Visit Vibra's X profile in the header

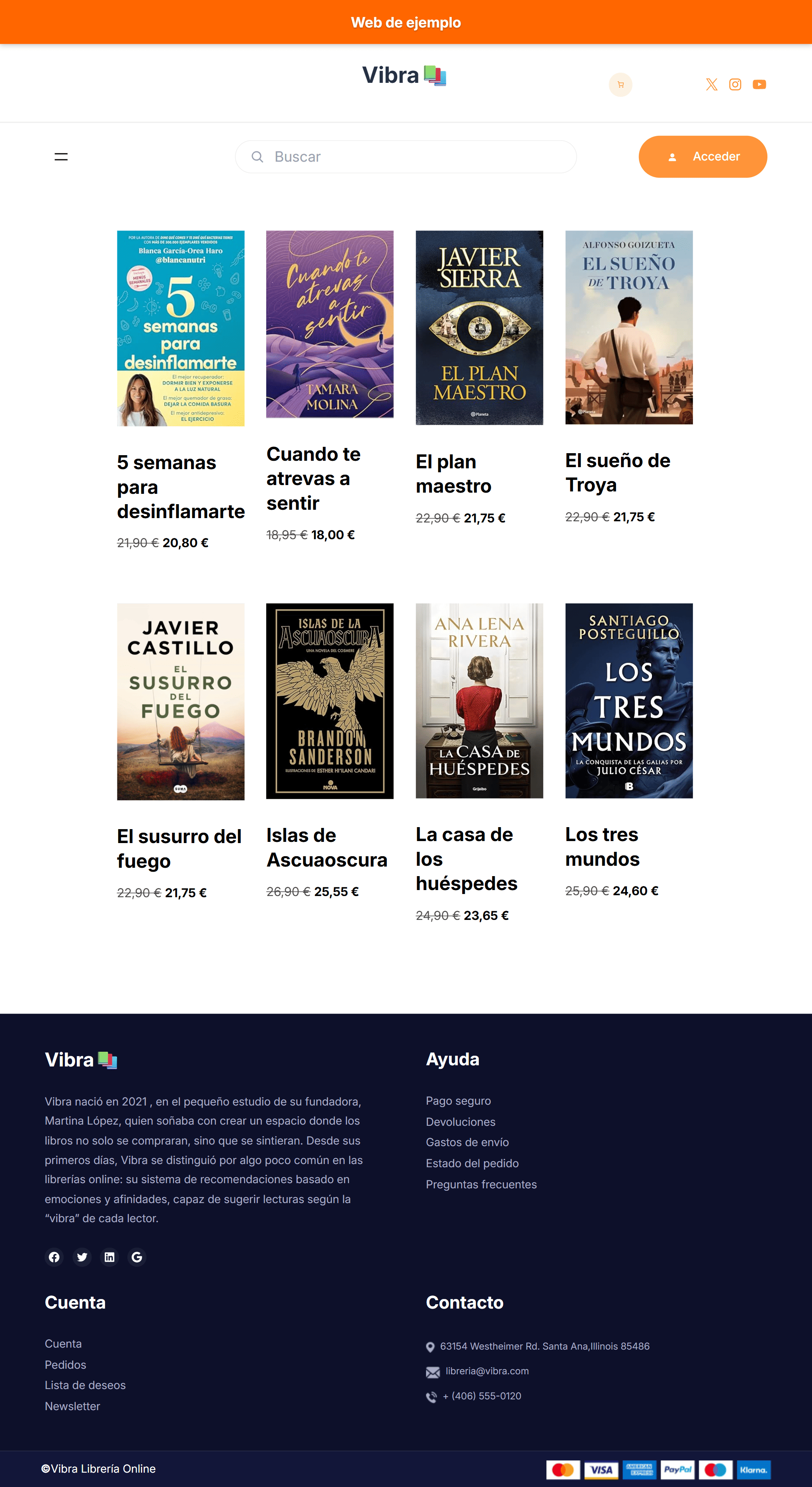click(x=712, y=85)
